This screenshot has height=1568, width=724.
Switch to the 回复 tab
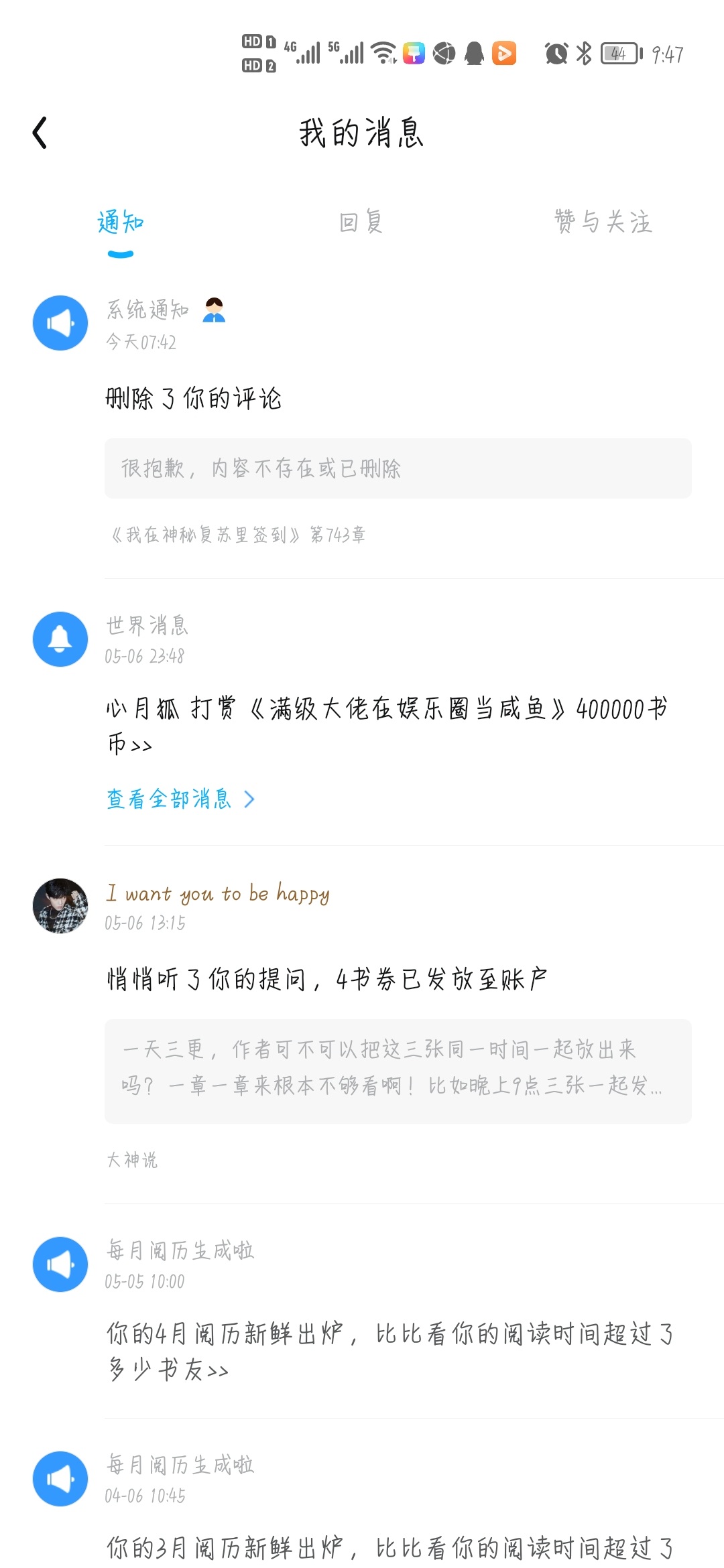pos(361,222)
